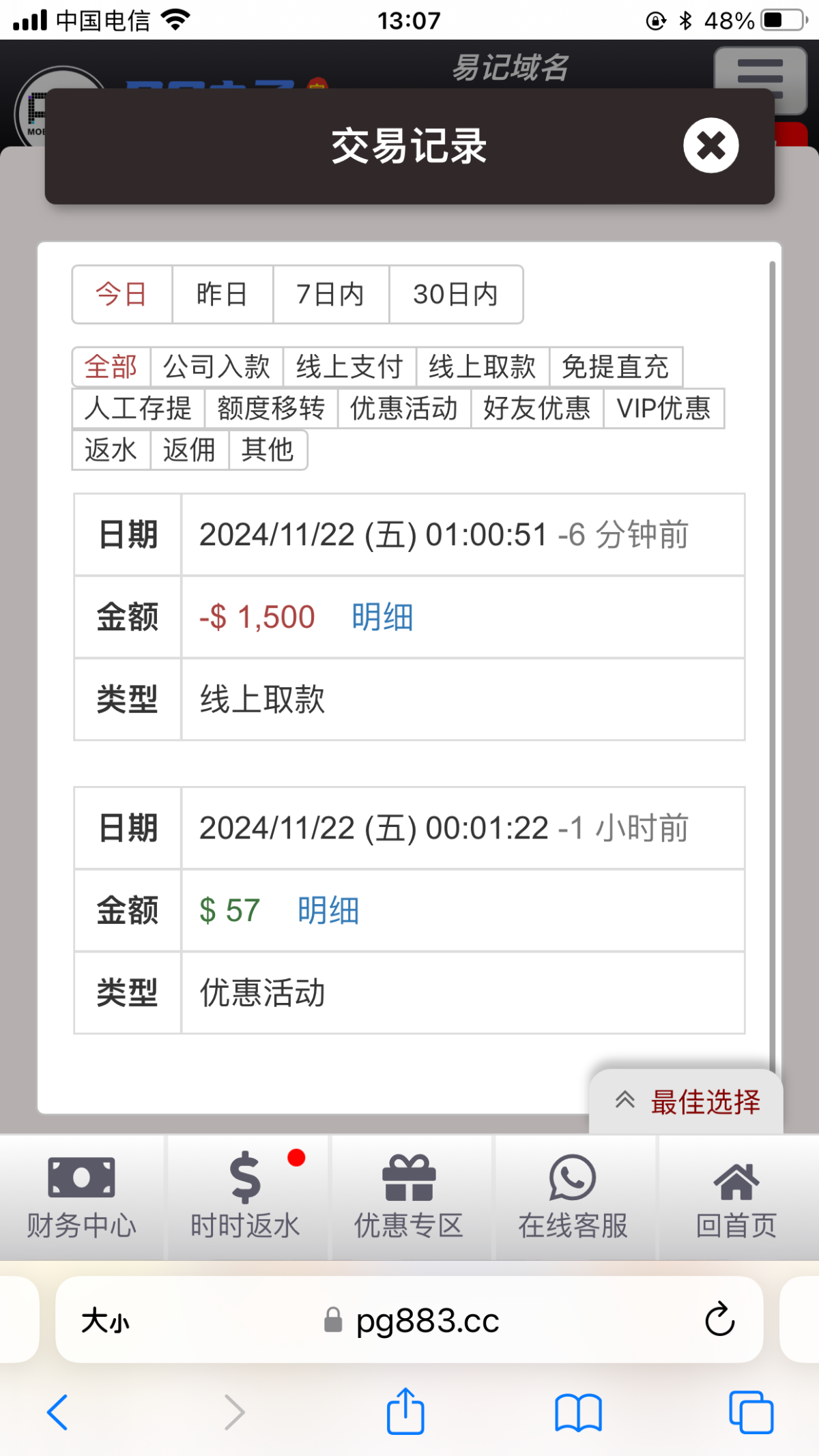Screen dimensions: 819x1456
Task: Expand the 最佳选择 panel
Action: pos(687,1102)
